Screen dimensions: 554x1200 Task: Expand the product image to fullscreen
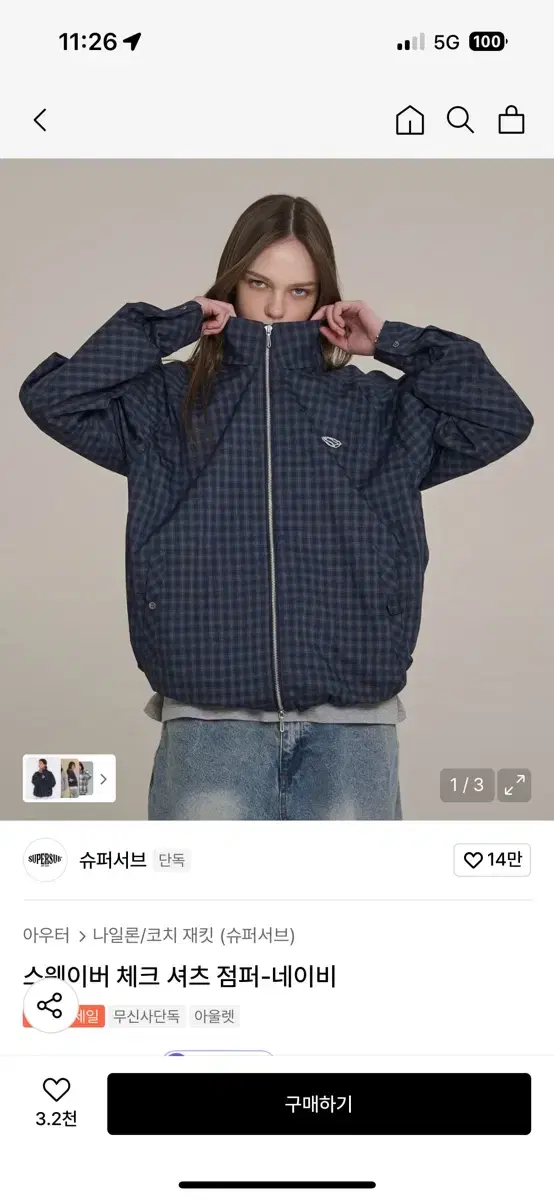(x=515, y=785)
